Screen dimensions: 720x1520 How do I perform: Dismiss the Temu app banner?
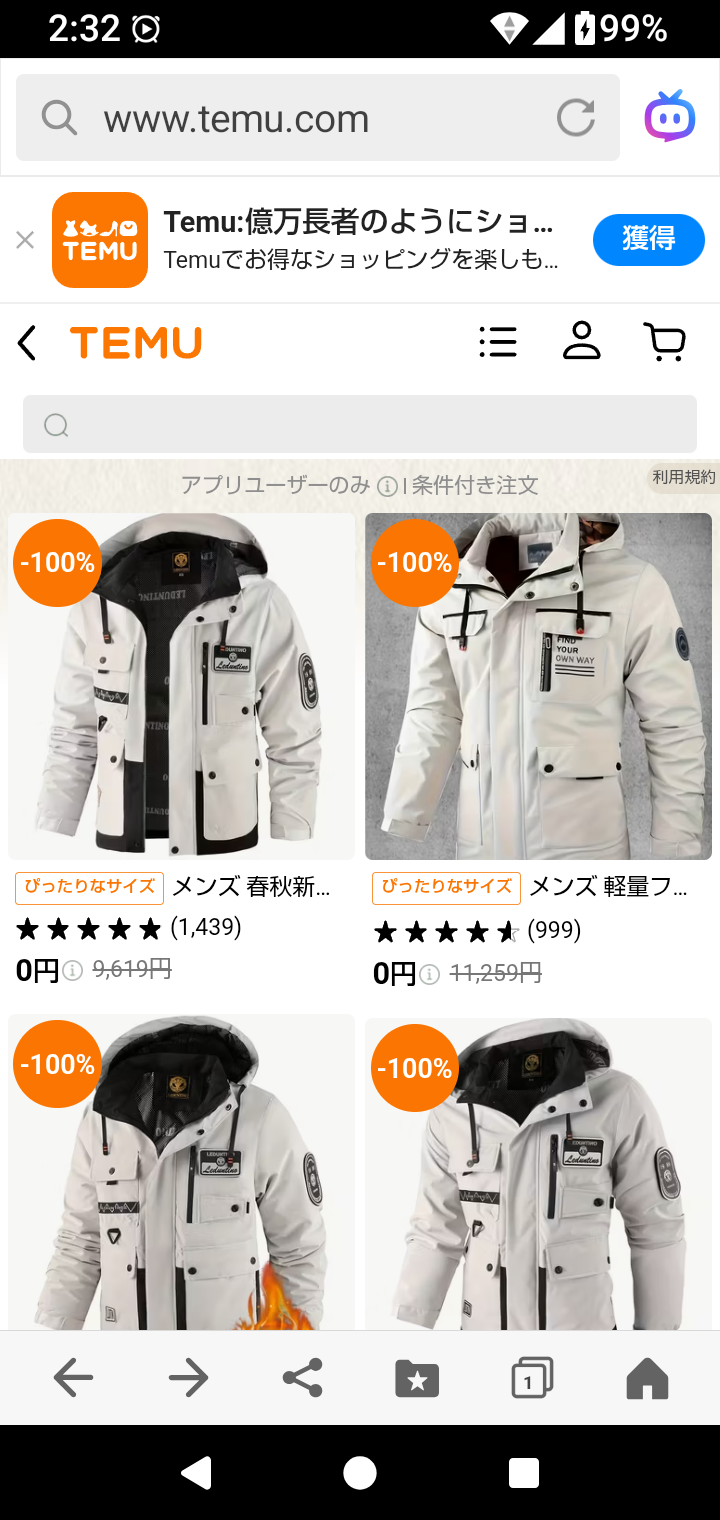click(x=25, y=240)
